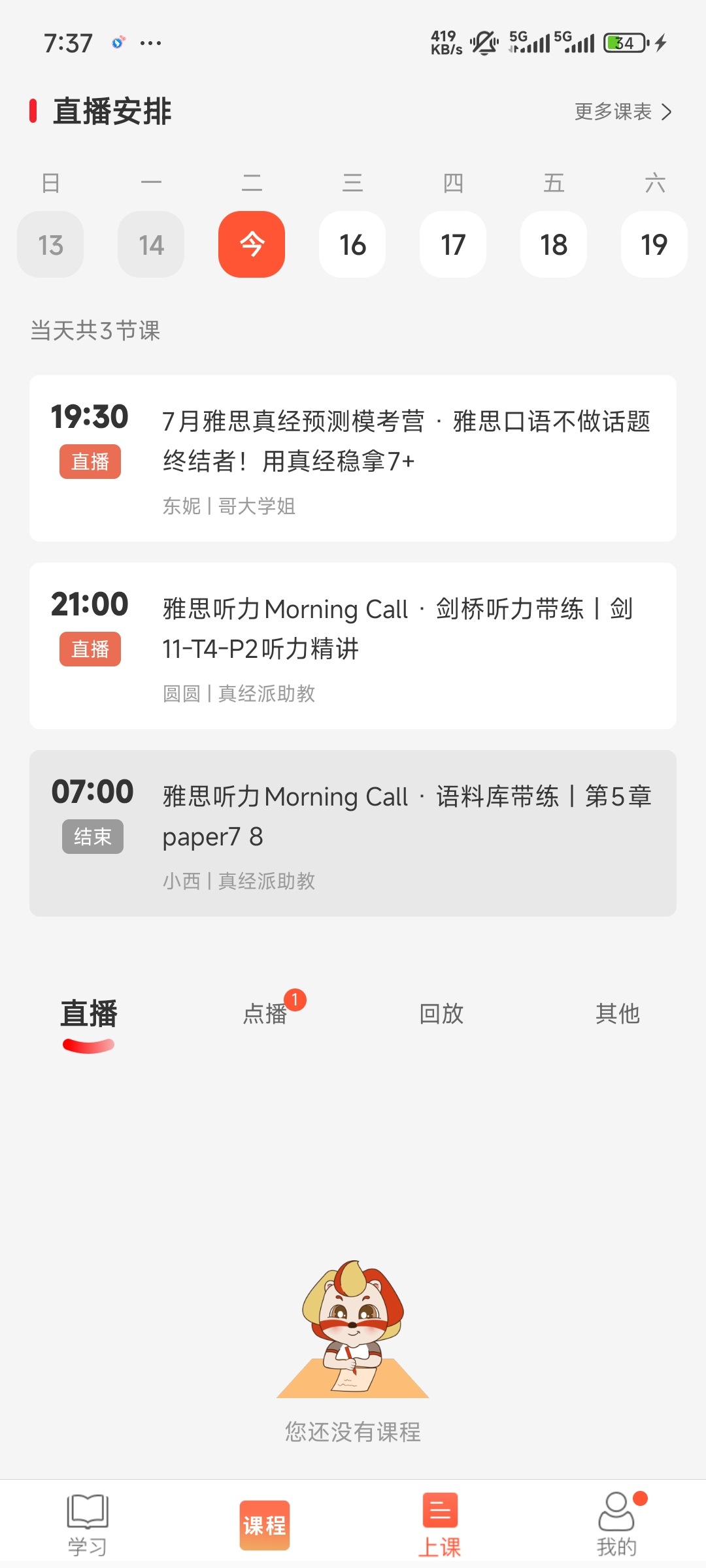Select the 直播 tab
Viewport: 706px width, 1568px height.
pos(88,1014)
